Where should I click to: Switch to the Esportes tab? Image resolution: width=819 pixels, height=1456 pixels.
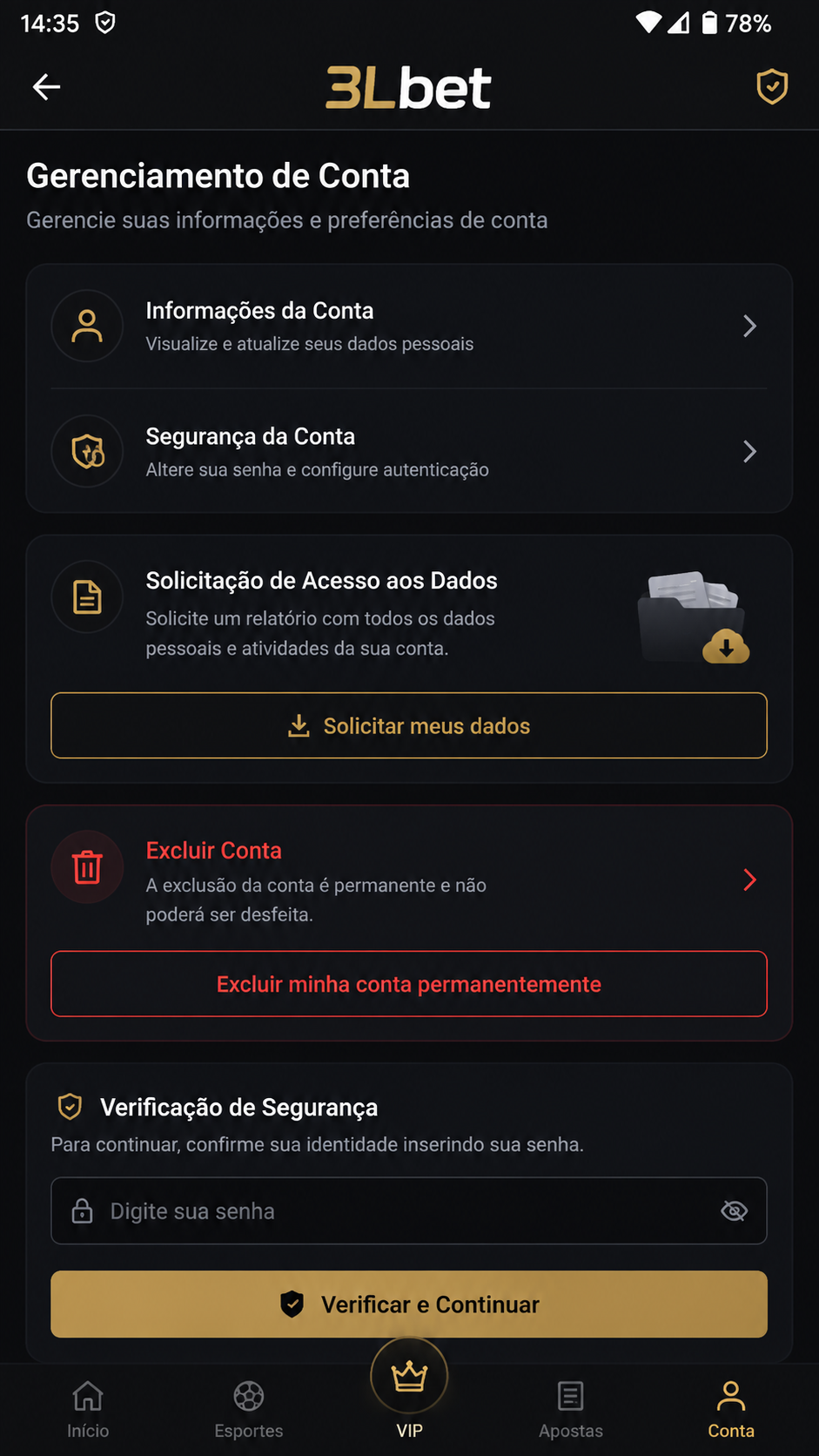point(249,1408)
